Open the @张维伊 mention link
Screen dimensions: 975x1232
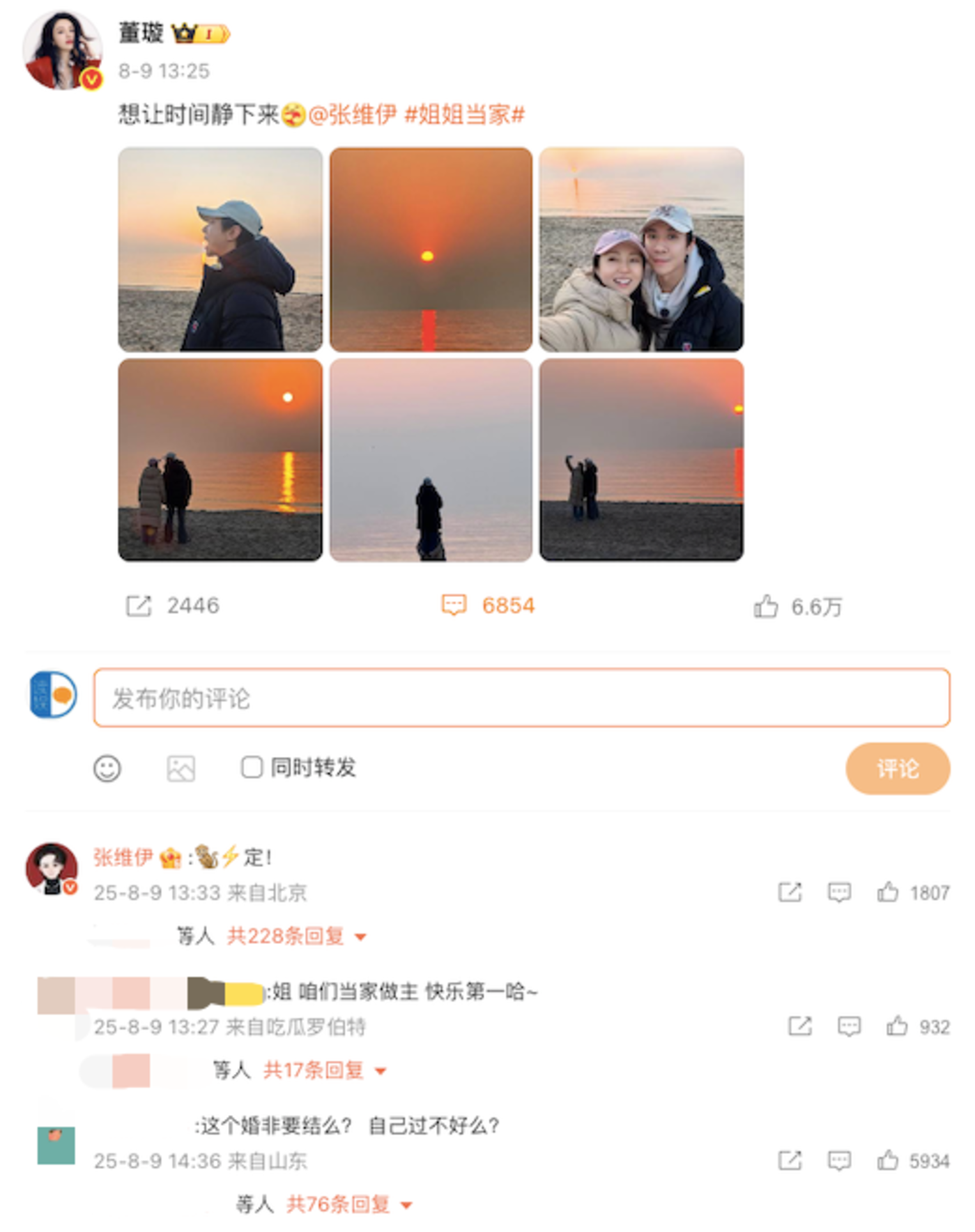click(352, 114)
